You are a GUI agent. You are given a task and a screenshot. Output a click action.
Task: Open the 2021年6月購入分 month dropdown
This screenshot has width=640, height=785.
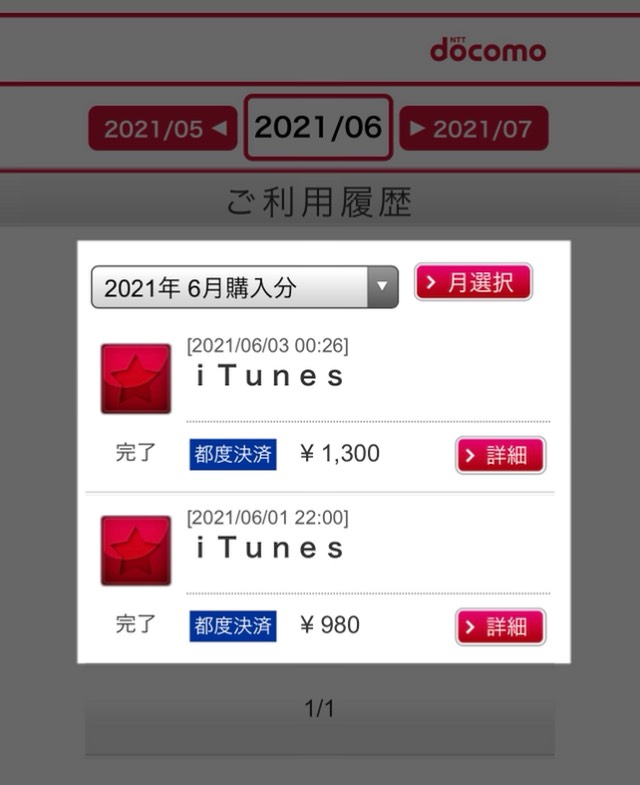(244, 288)
